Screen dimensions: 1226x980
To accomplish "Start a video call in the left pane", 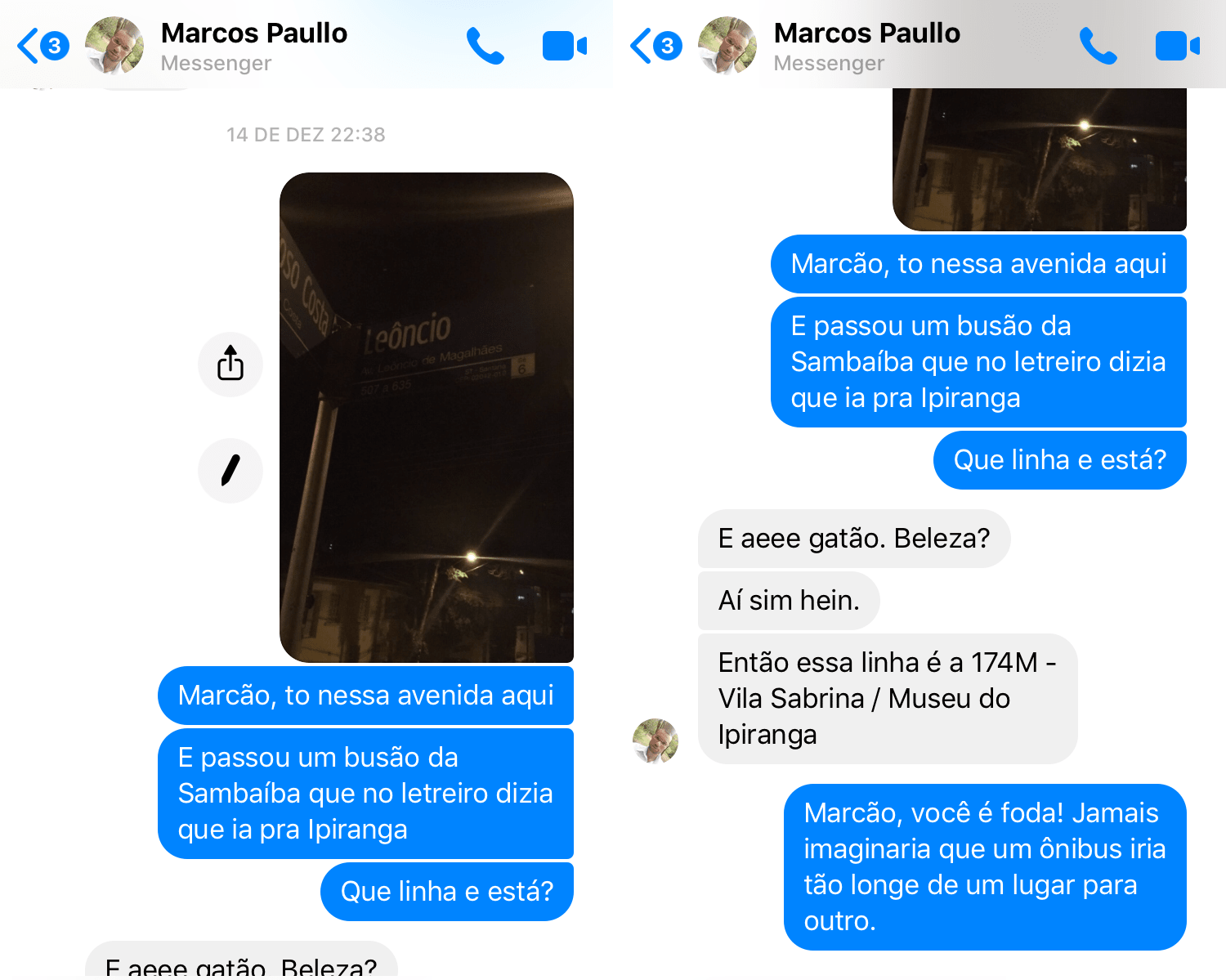I will pyautogui.click(x=564, y=46).
